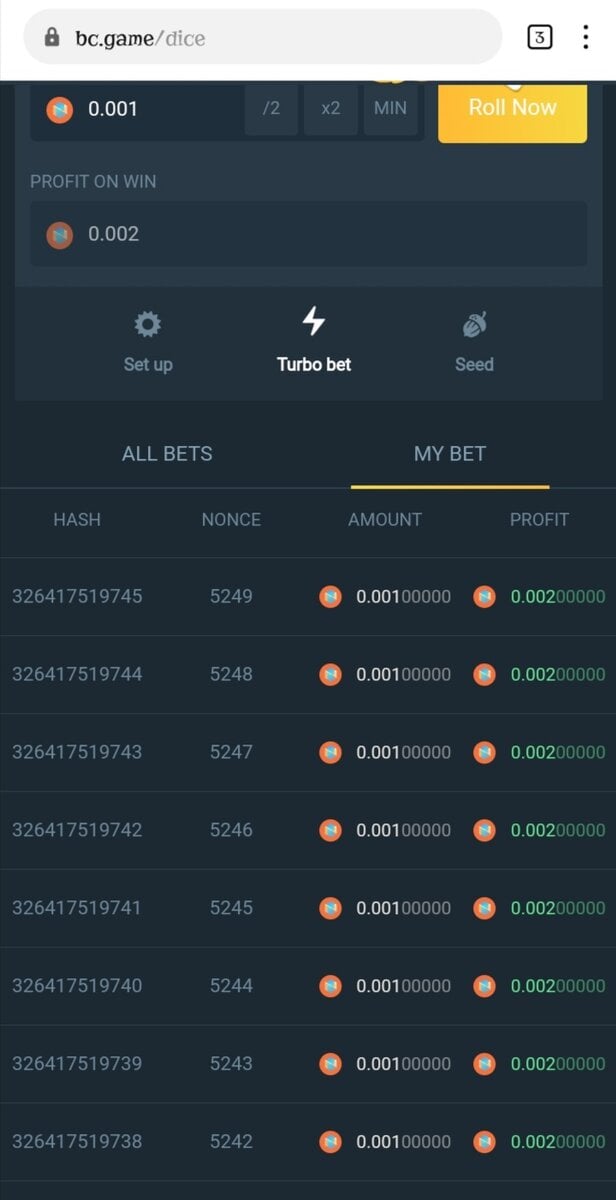Open the browser overflow menu
This screenshot has width=616, height=1200.
pyautogui.click(x=586, y=38)
